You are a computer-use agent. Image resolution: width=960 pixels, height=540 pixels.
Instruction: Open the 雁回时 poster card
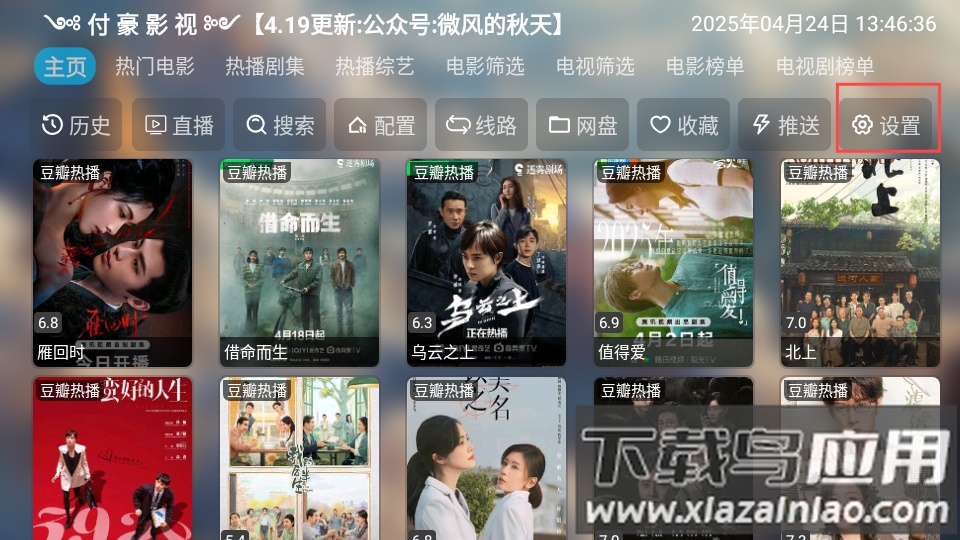112,262
